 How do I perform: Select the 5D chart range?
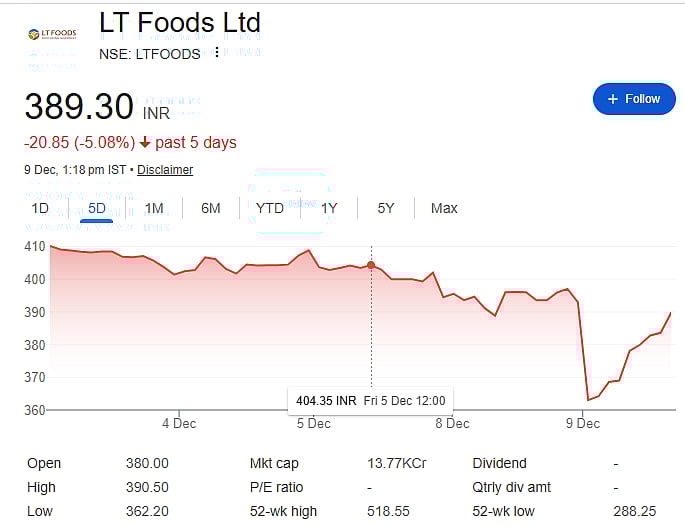tap(97, 208)
